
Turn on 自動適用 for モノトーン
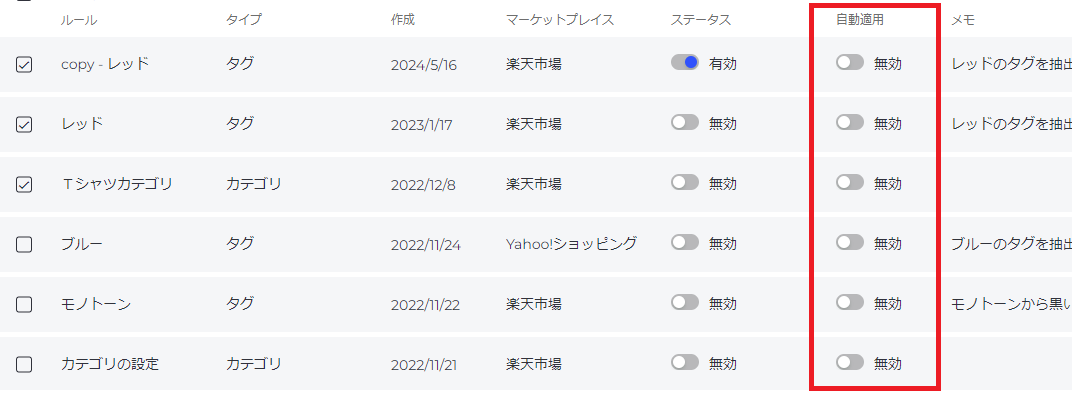[x=850, y=302]
